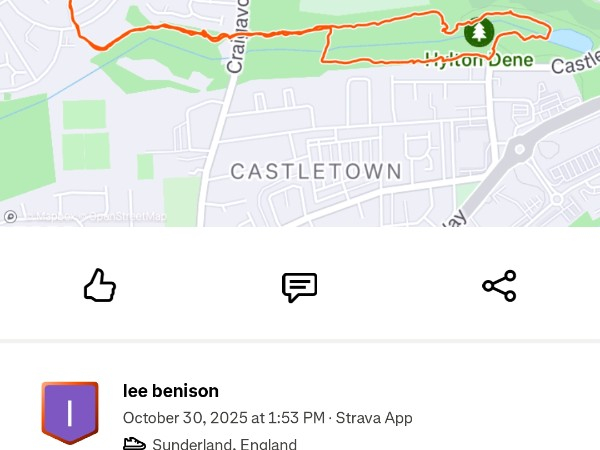Give kudos with the thumbs-up icon
This screenshot has height=450, width=600.
click(100, 286)
